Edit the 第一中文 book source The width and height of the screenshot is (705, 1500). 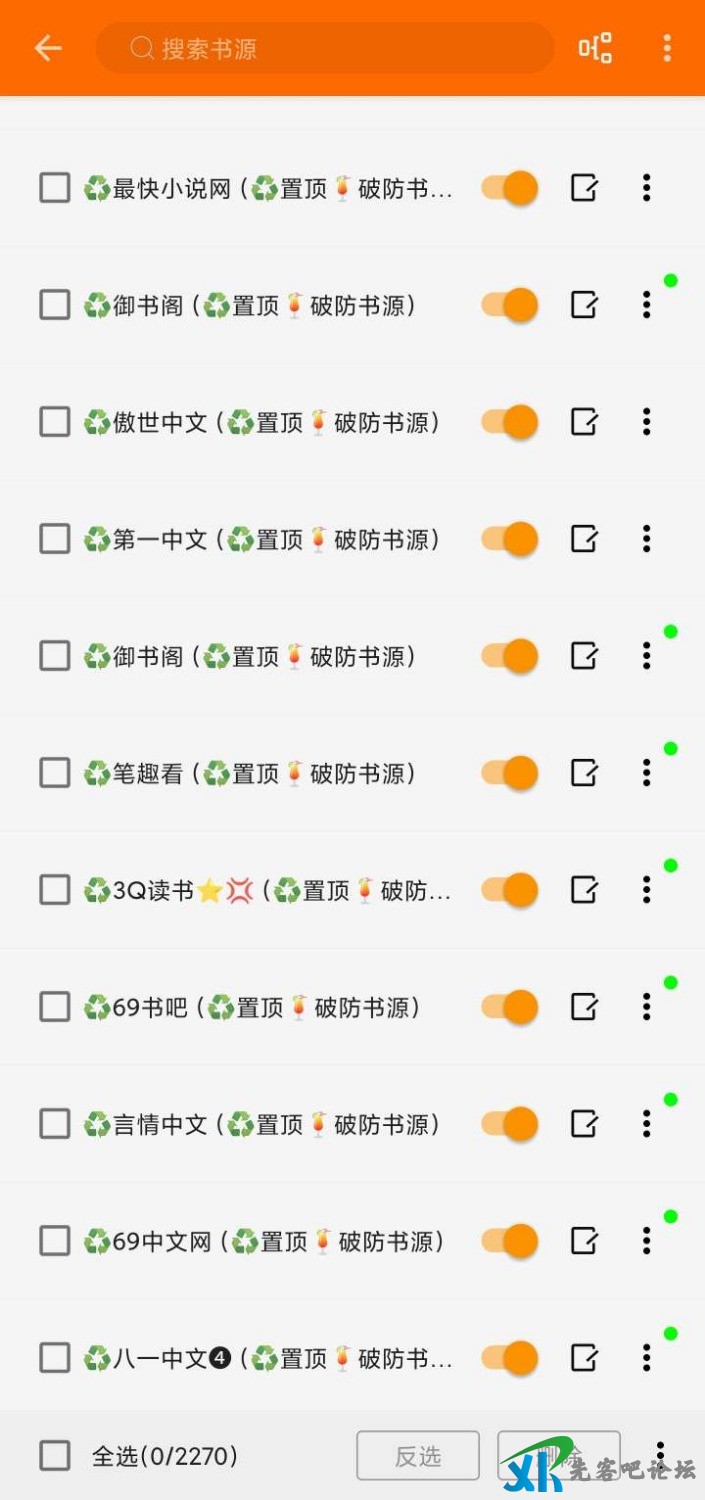click(584, 539)
